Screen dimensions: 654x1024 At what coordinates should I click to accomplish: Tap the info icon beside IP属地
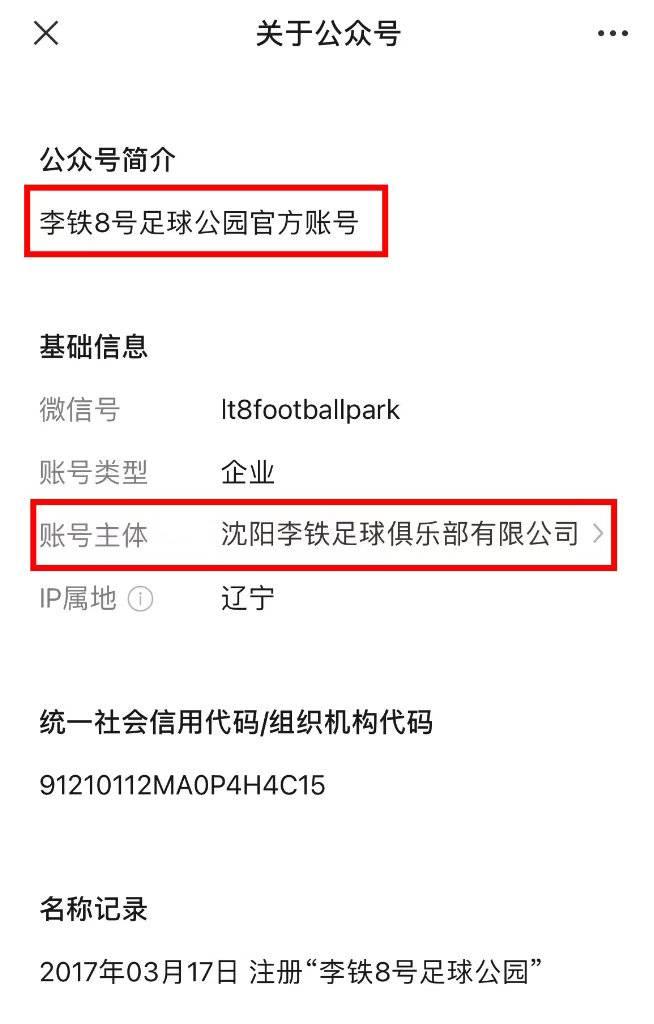pyautogui.click(x=141, y=600)
